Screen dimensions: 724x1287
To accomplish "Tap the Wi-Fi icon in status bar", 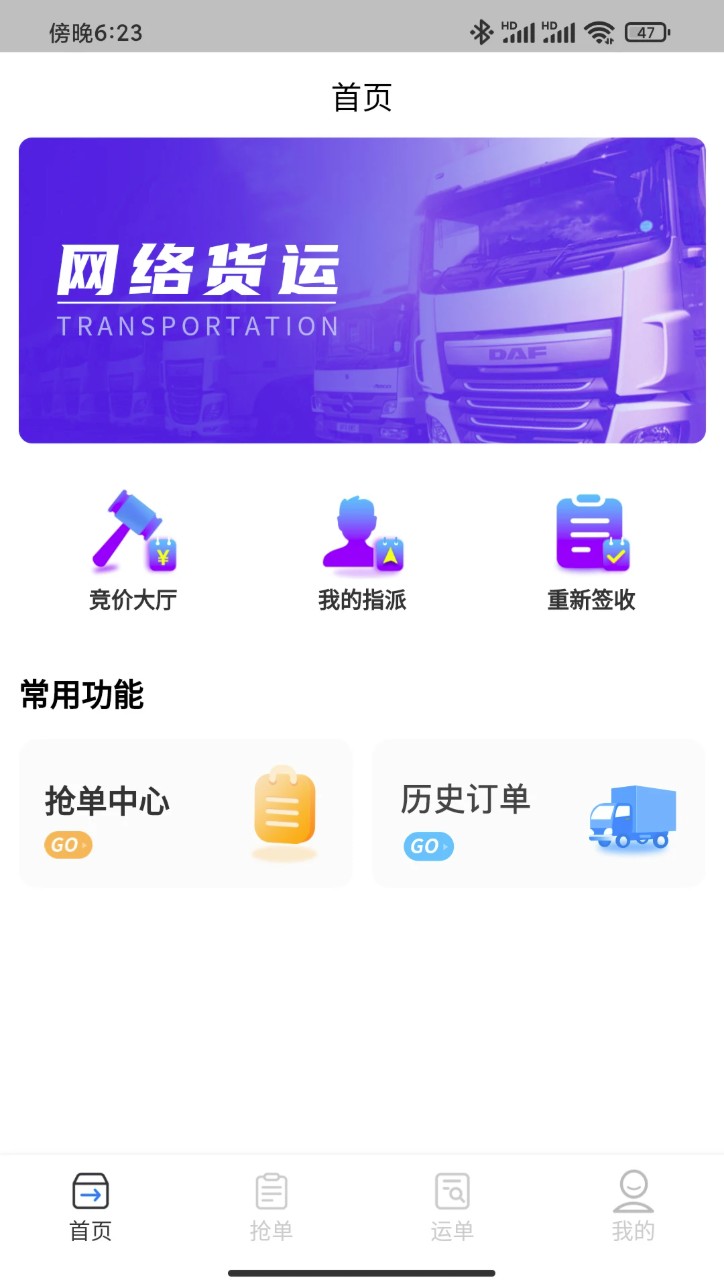I will tap(597, 30).
